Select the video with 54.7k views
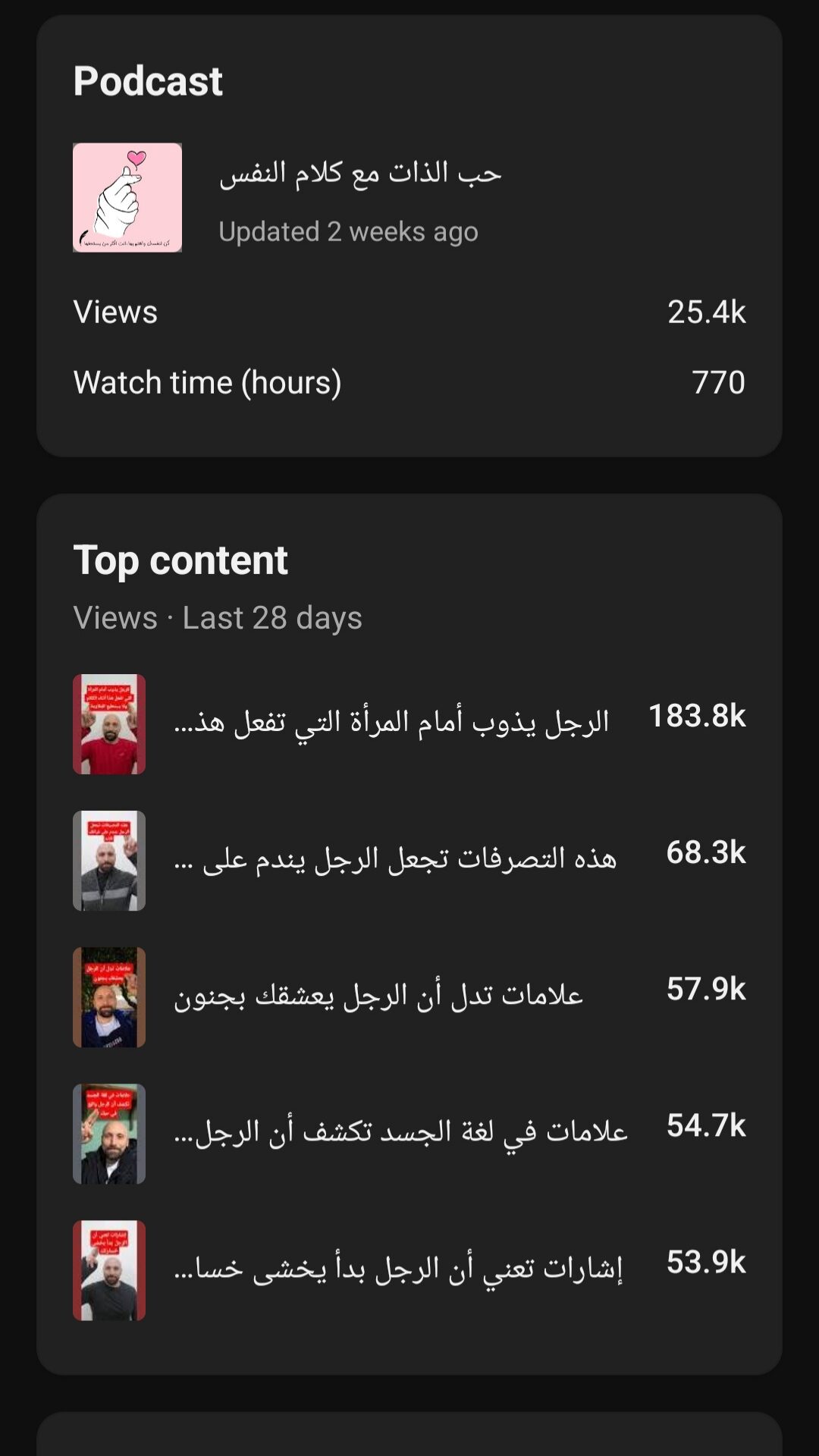819x1456 pixels. point(400,1132)
